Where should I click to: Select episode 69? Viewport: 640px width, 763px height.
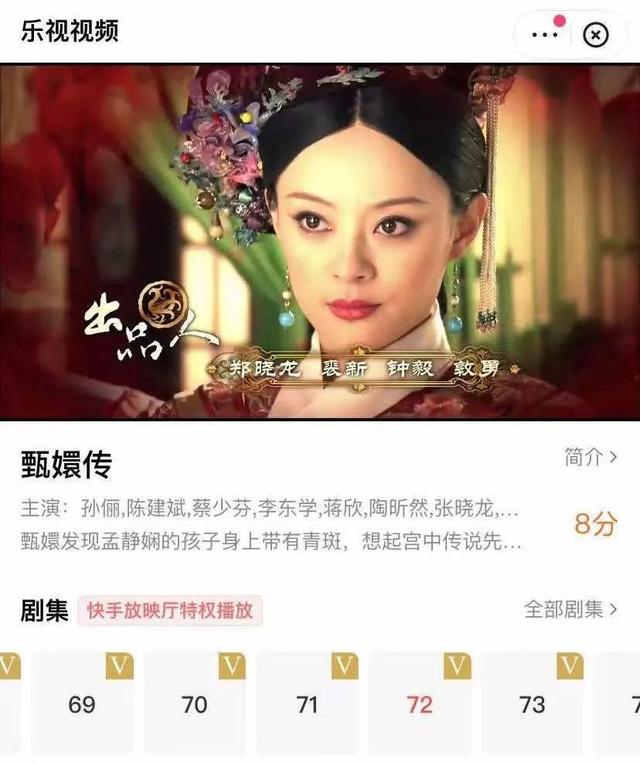click(x=82, y=703)
